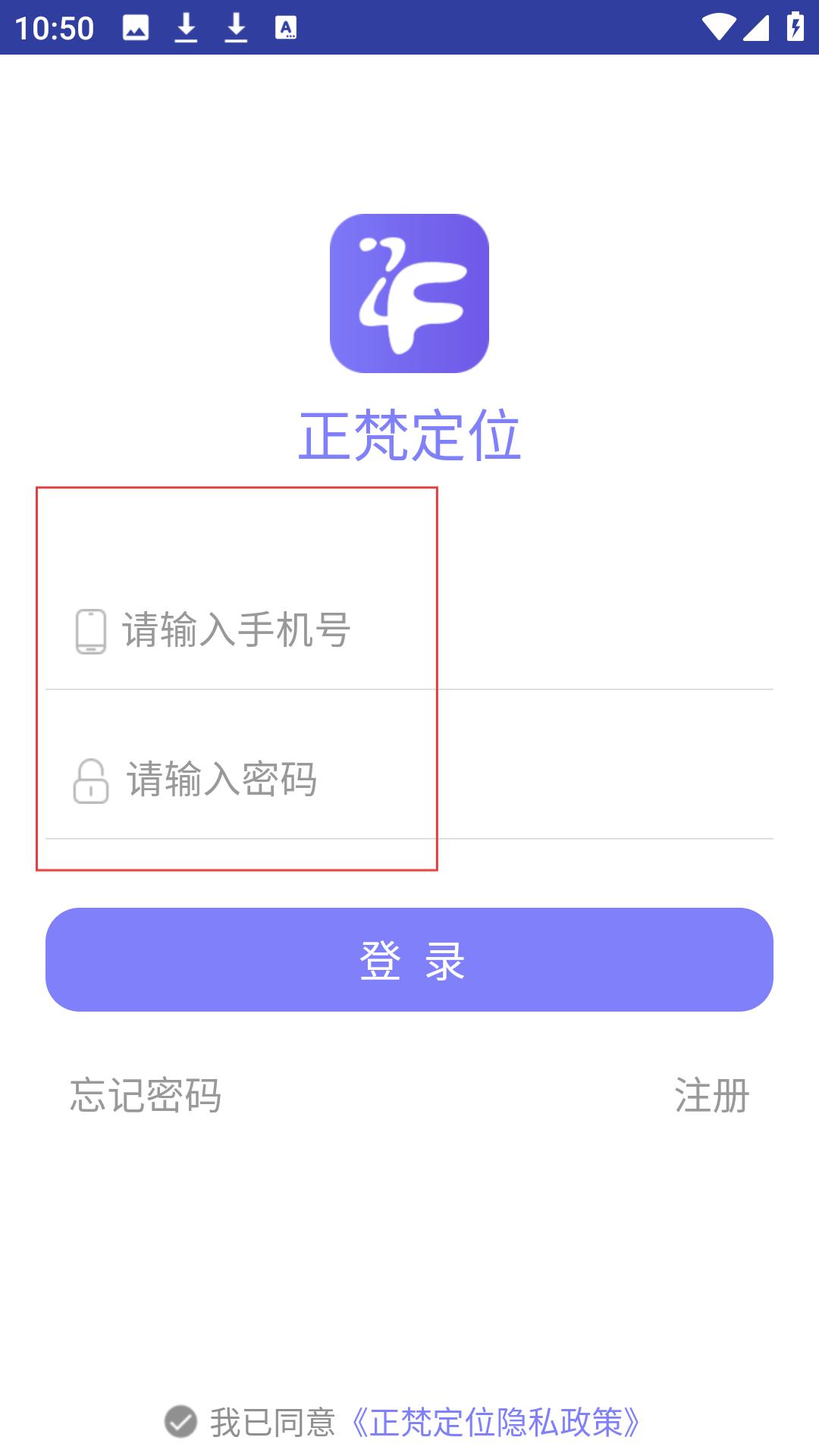Open 忘记密码 to reset the password
Image resolution: width=819 pixels, height=1456 pixels.
[146, 1095]
